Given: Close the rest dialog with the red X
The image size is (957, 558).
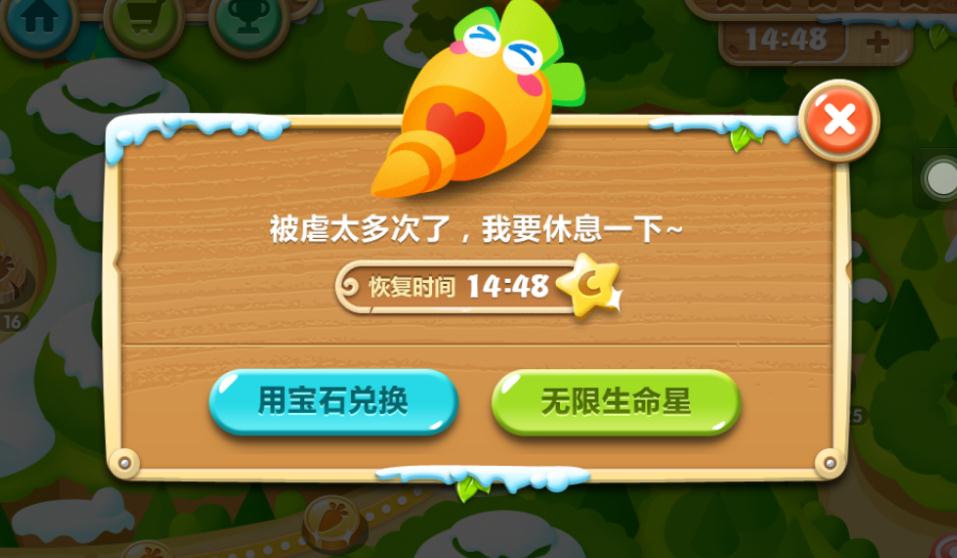Looking at the screenshot, I should 839,120.
